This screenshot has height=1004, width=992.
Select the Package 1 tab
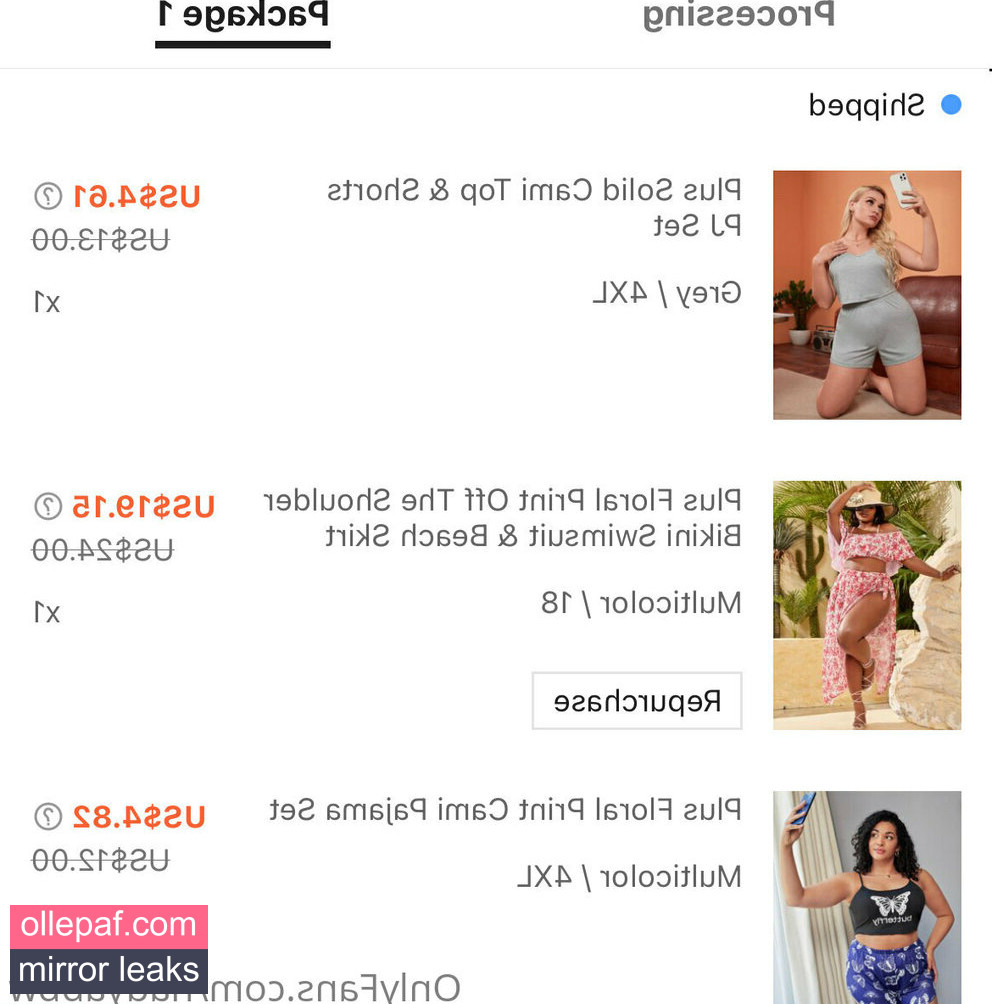coord(243,18)
